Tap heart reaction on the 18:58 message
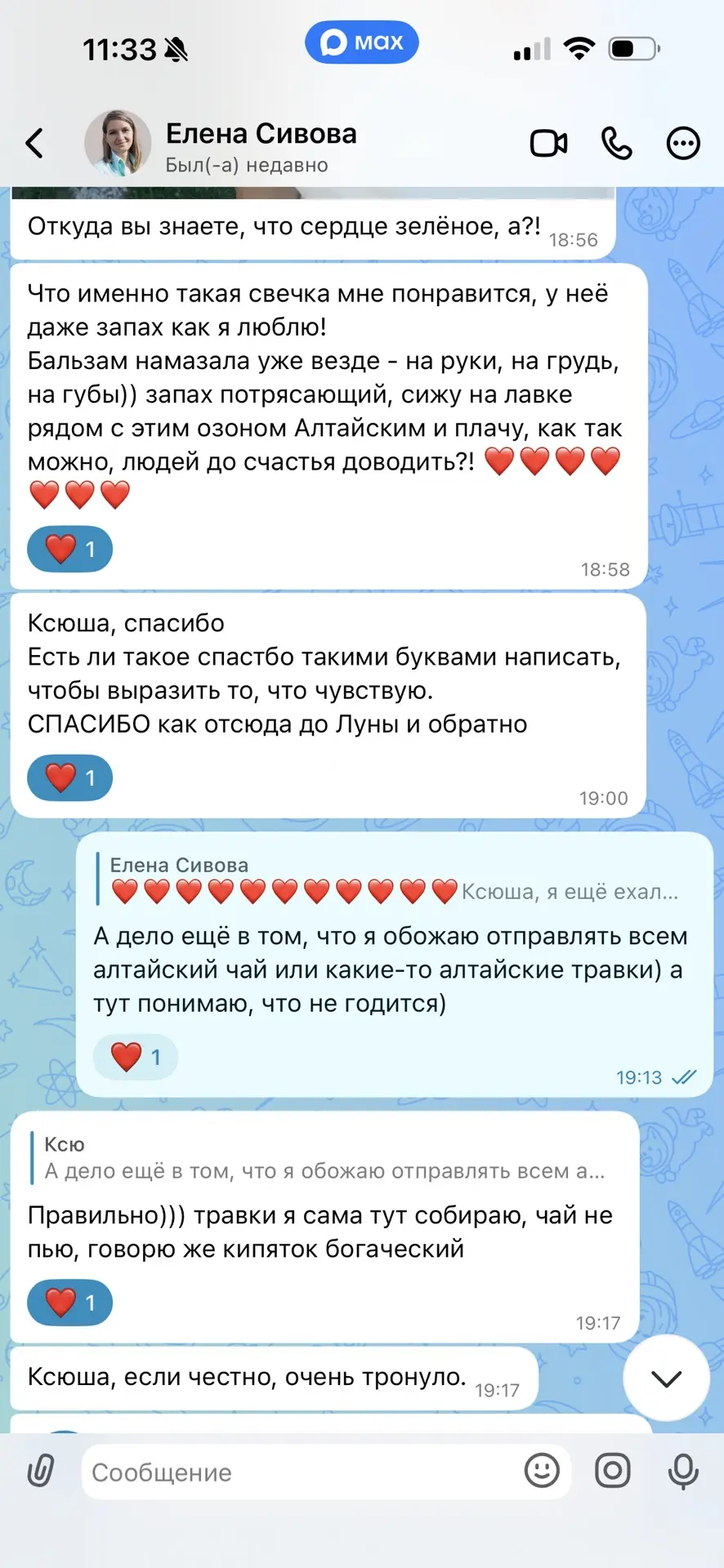 [69, 549]
